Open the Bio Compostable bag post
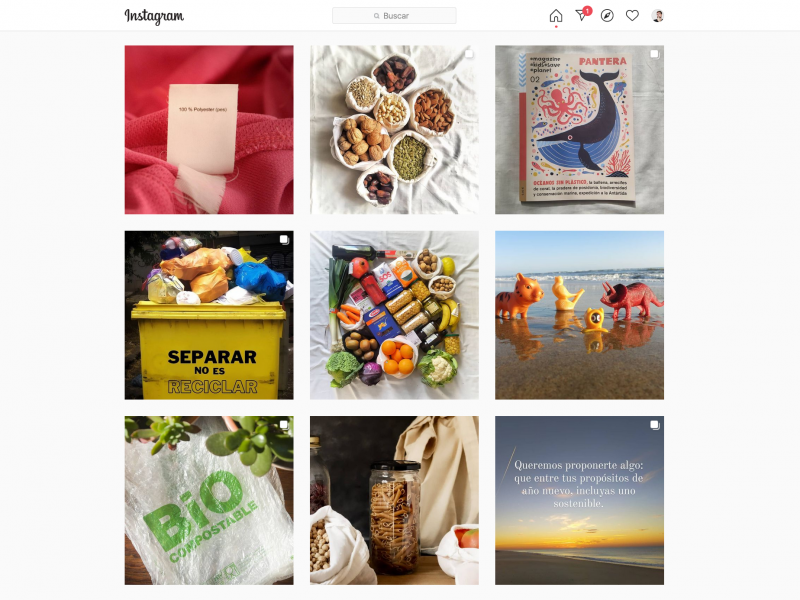The height and width of the screenshot is (600, 800). [209, 500]
